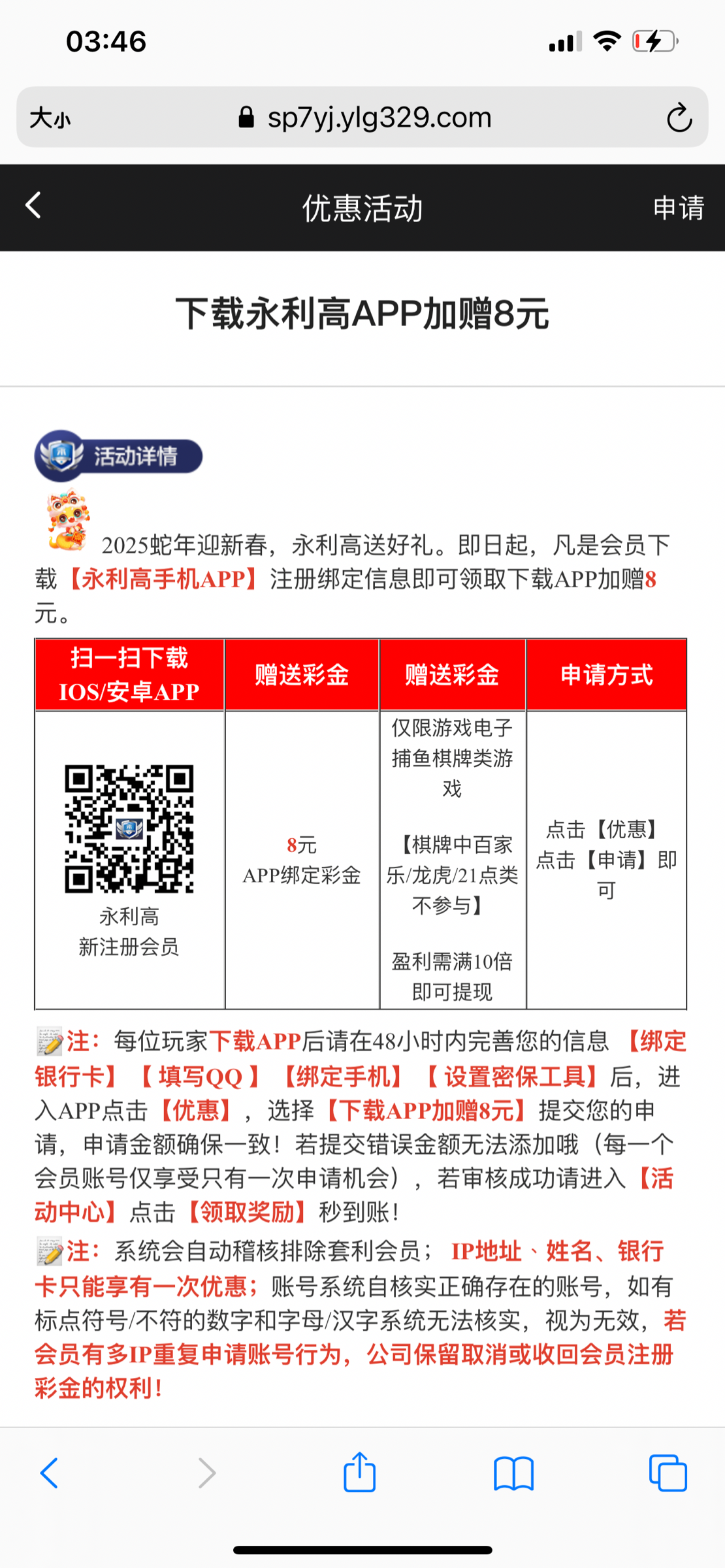Go back in Safari's bottom toolbar
The image size is (725, 1568).
(x=50, y=1473)
